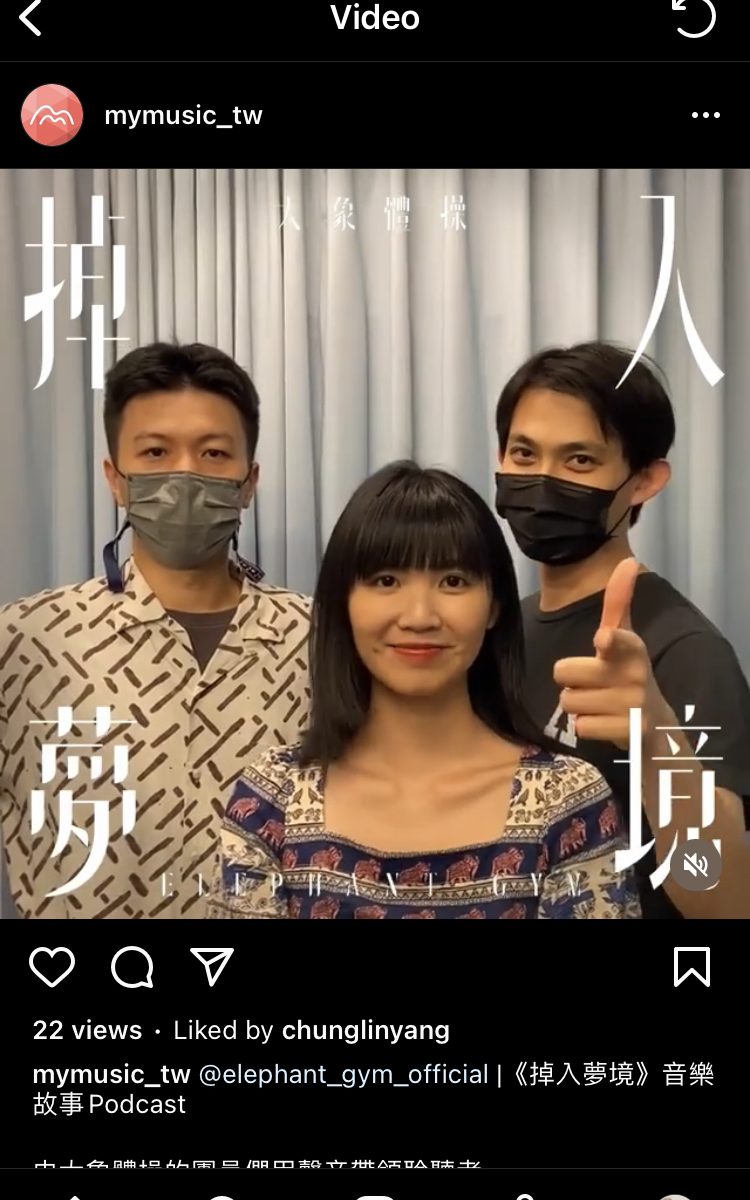Open mymusic_tw profile from the post header
The height and width of the screenshot is (1200, 750).
[x=183, y=116]
